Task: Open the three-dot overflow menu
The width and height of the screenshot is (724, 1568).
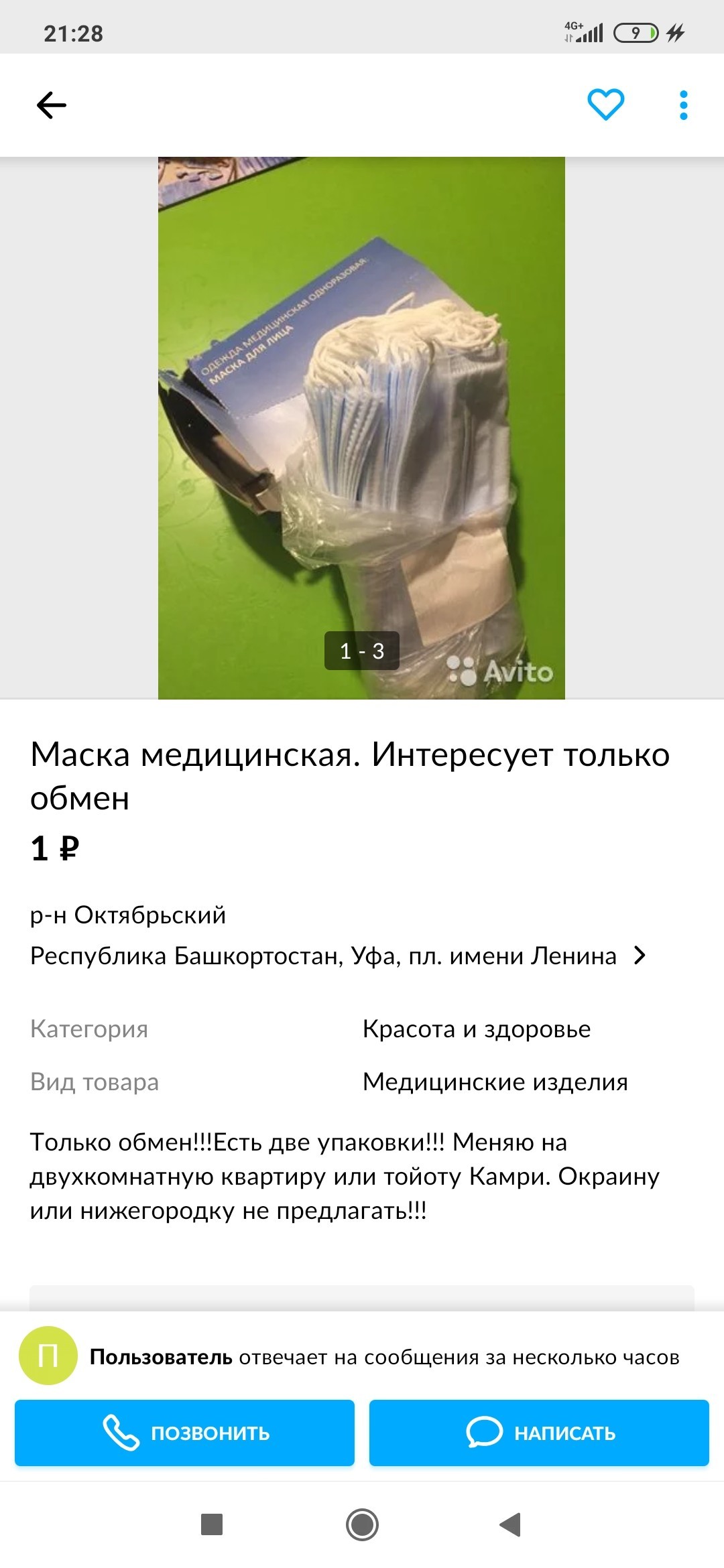Action: pos(683,105)
